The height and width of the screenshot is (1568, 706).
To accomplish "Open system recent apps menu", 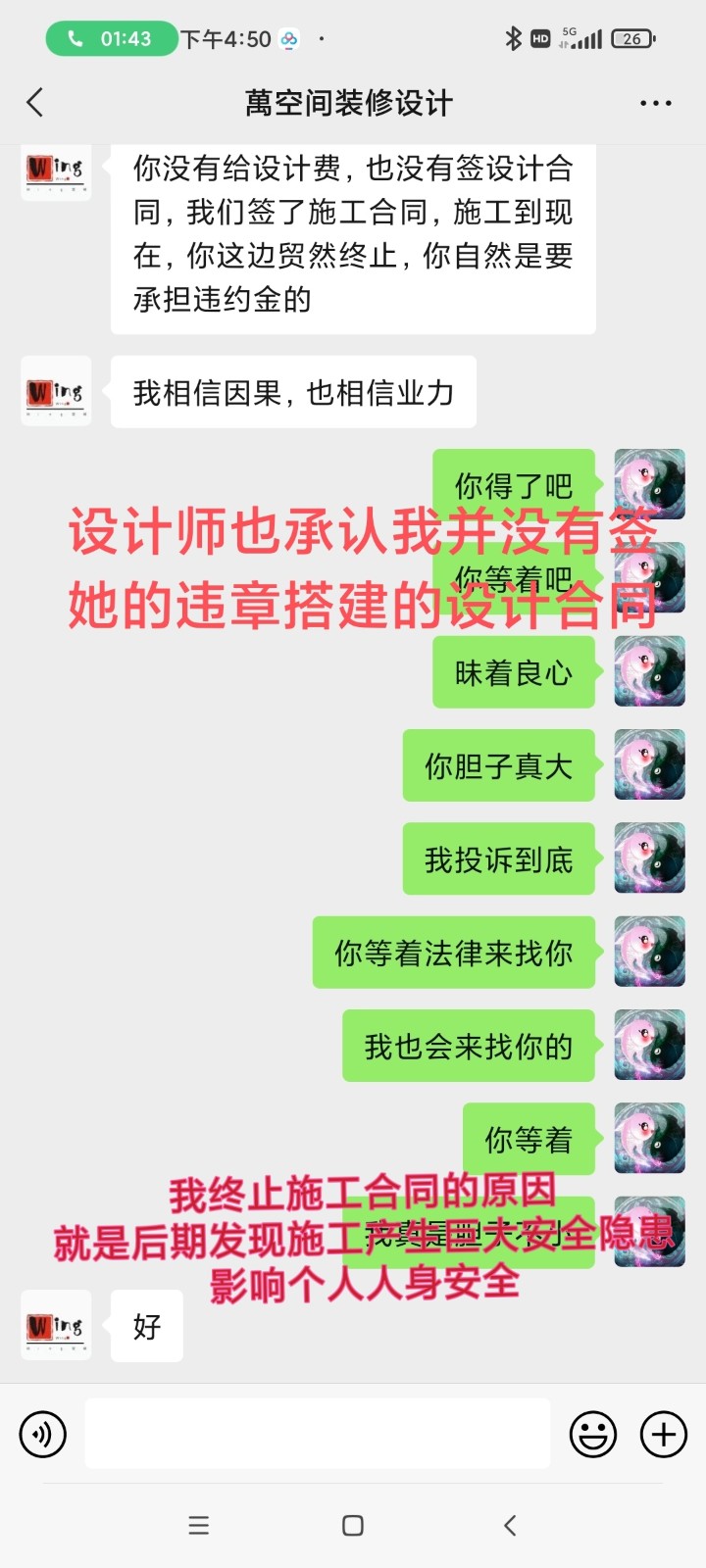I will coord(198,1525).
